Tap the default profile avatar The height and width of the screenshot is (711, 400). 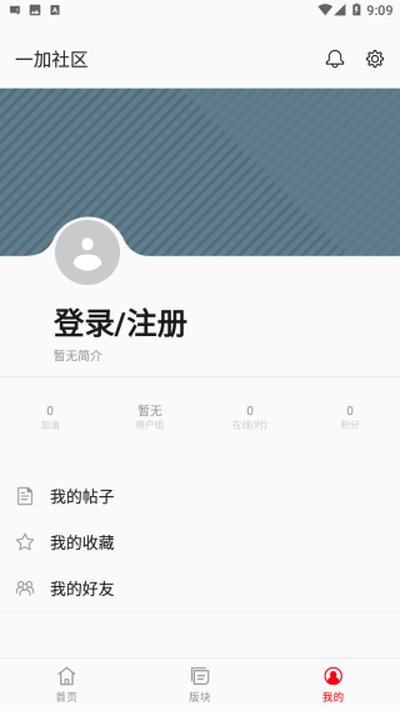88,252
